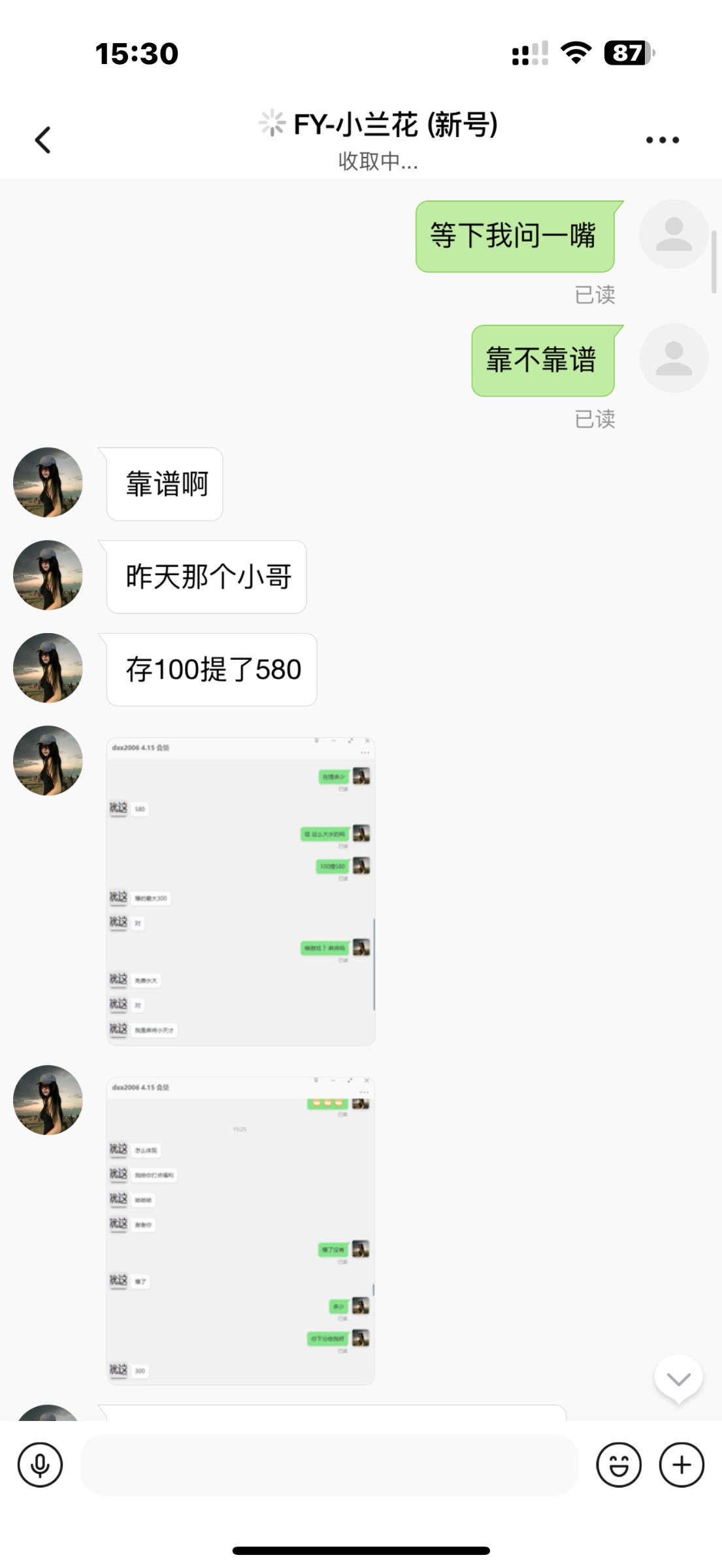Screen dimensions: 722x1568
Task: Tap the 昨天那个小哥 message bubble
Action: (x=206, y=576)
